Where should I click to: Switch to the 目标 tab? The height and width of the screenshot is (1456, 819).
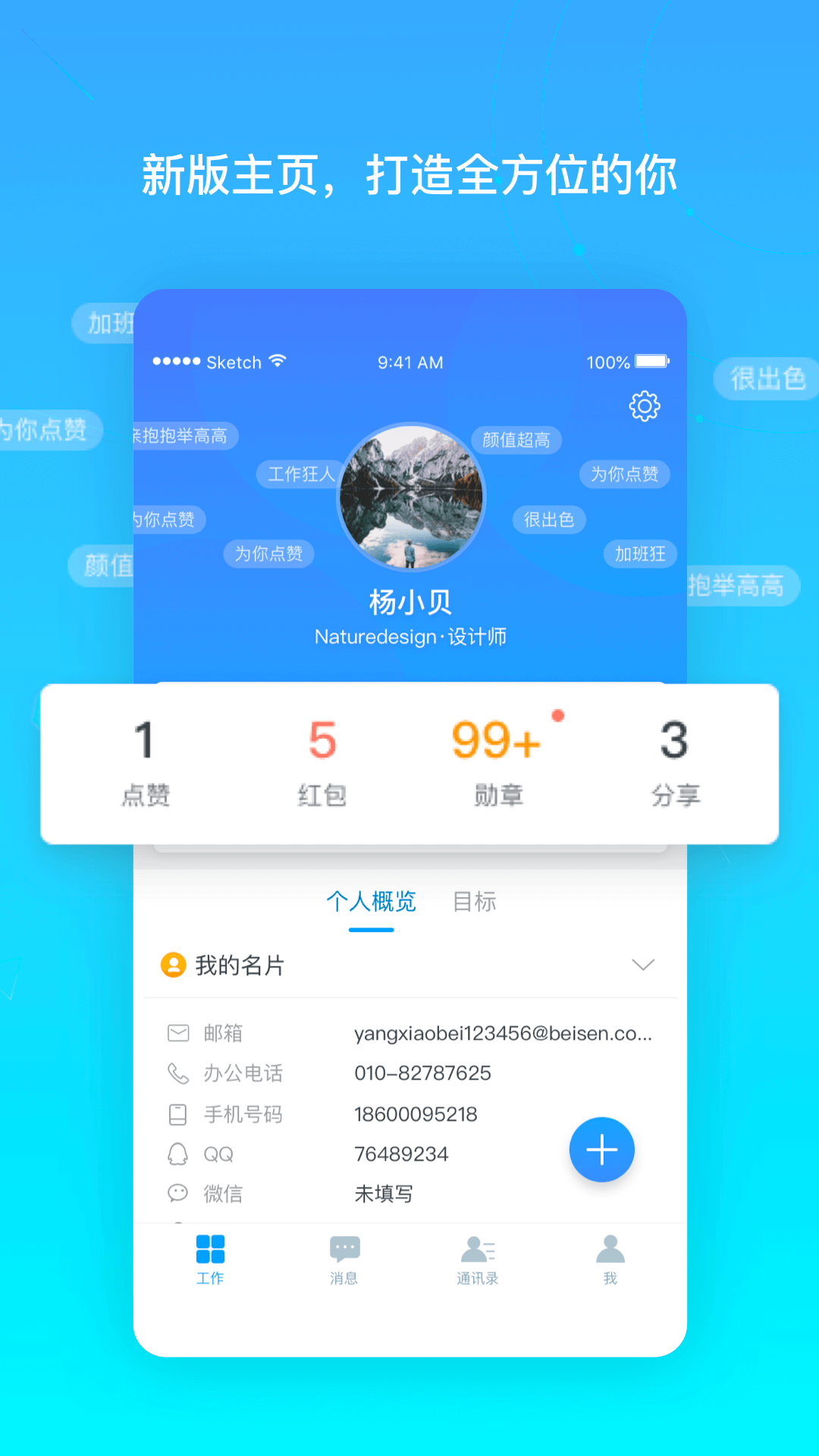coord(474,902)
